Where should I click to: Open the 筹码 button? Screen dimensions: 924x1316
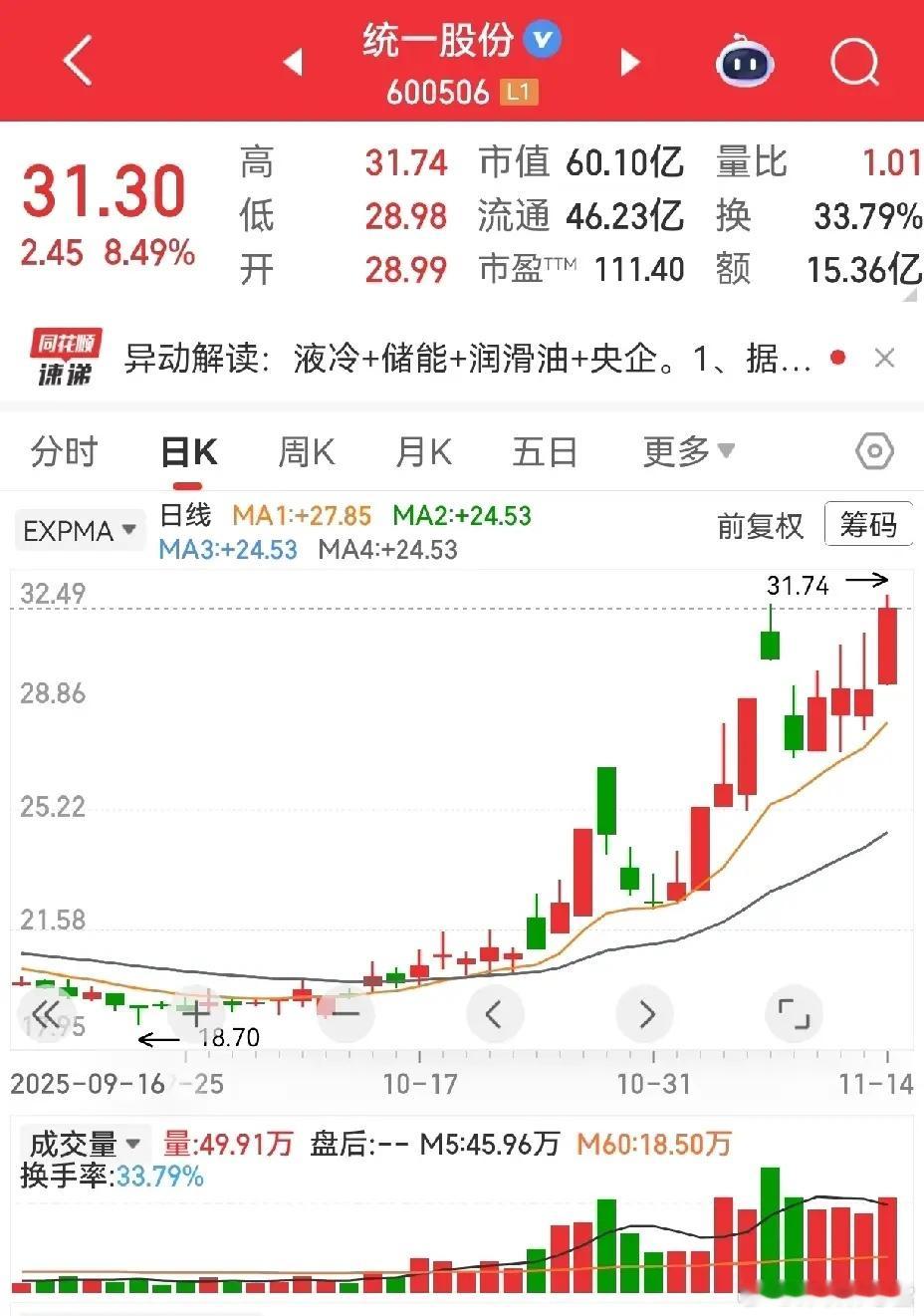[x=868, y=524]
